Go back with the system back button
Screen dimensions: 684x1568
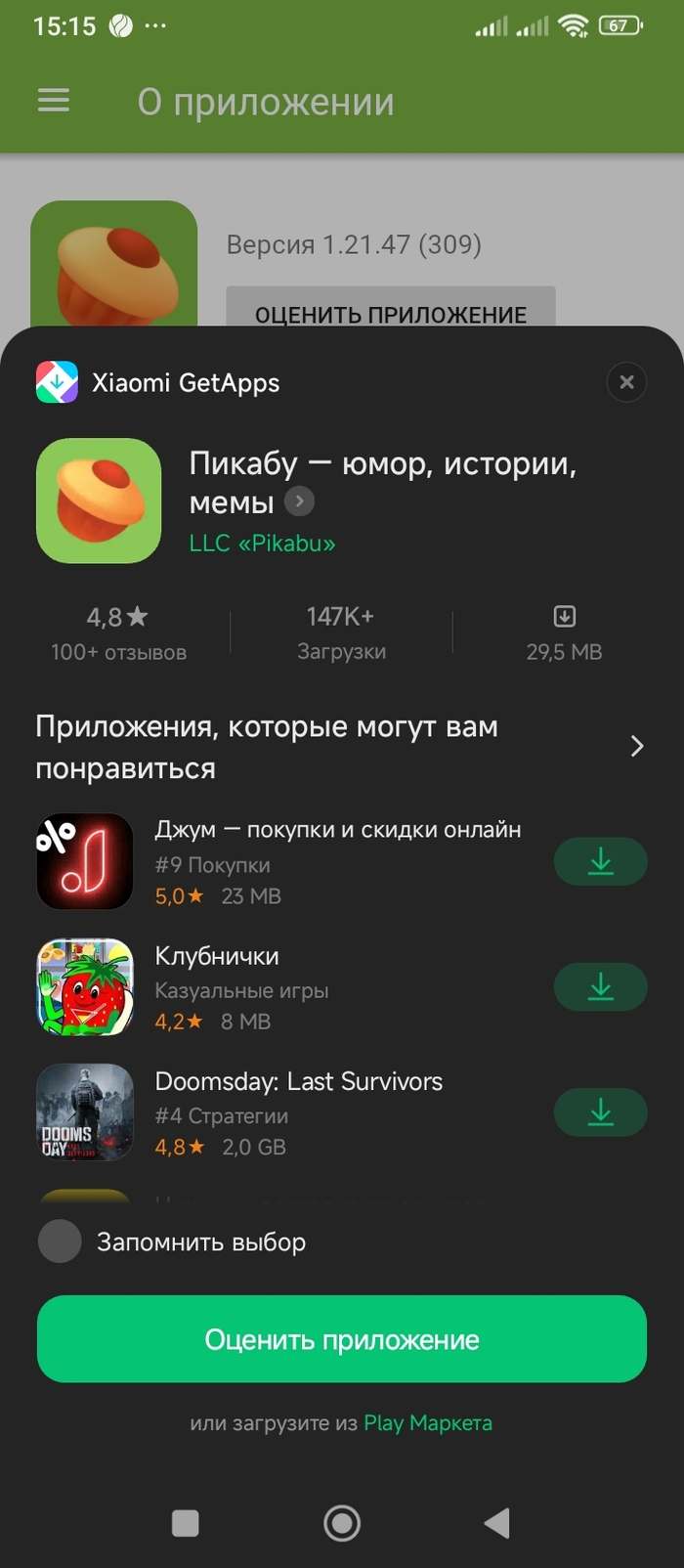pos(496,1523)
